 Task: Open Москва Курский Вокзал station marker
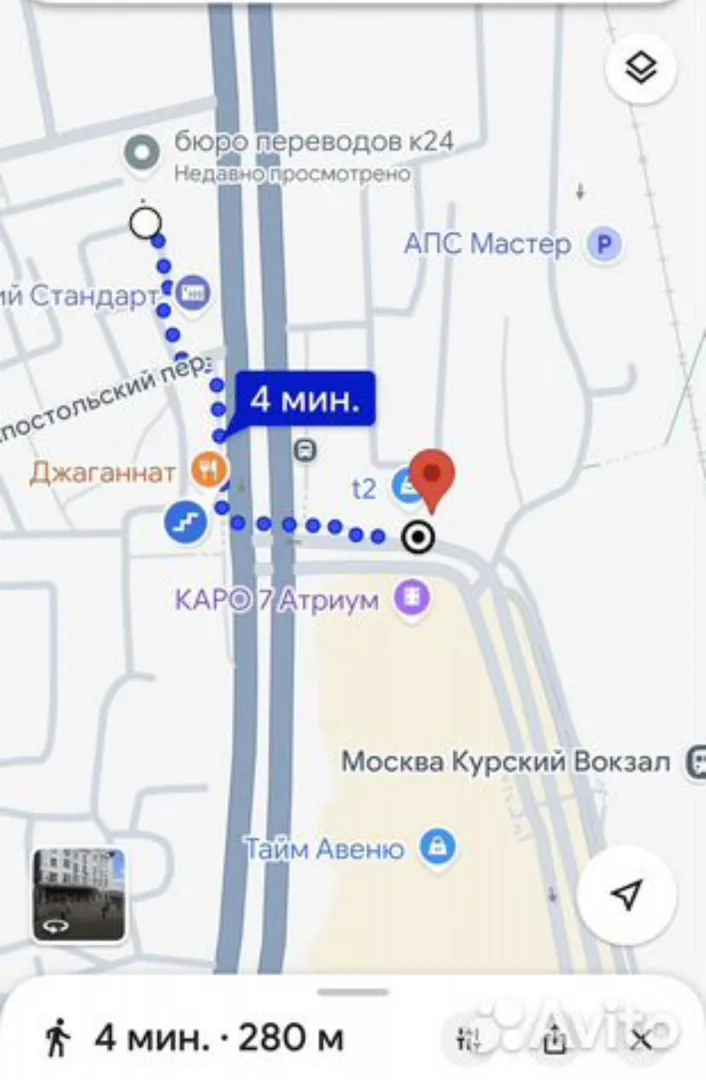click(693, 762)
